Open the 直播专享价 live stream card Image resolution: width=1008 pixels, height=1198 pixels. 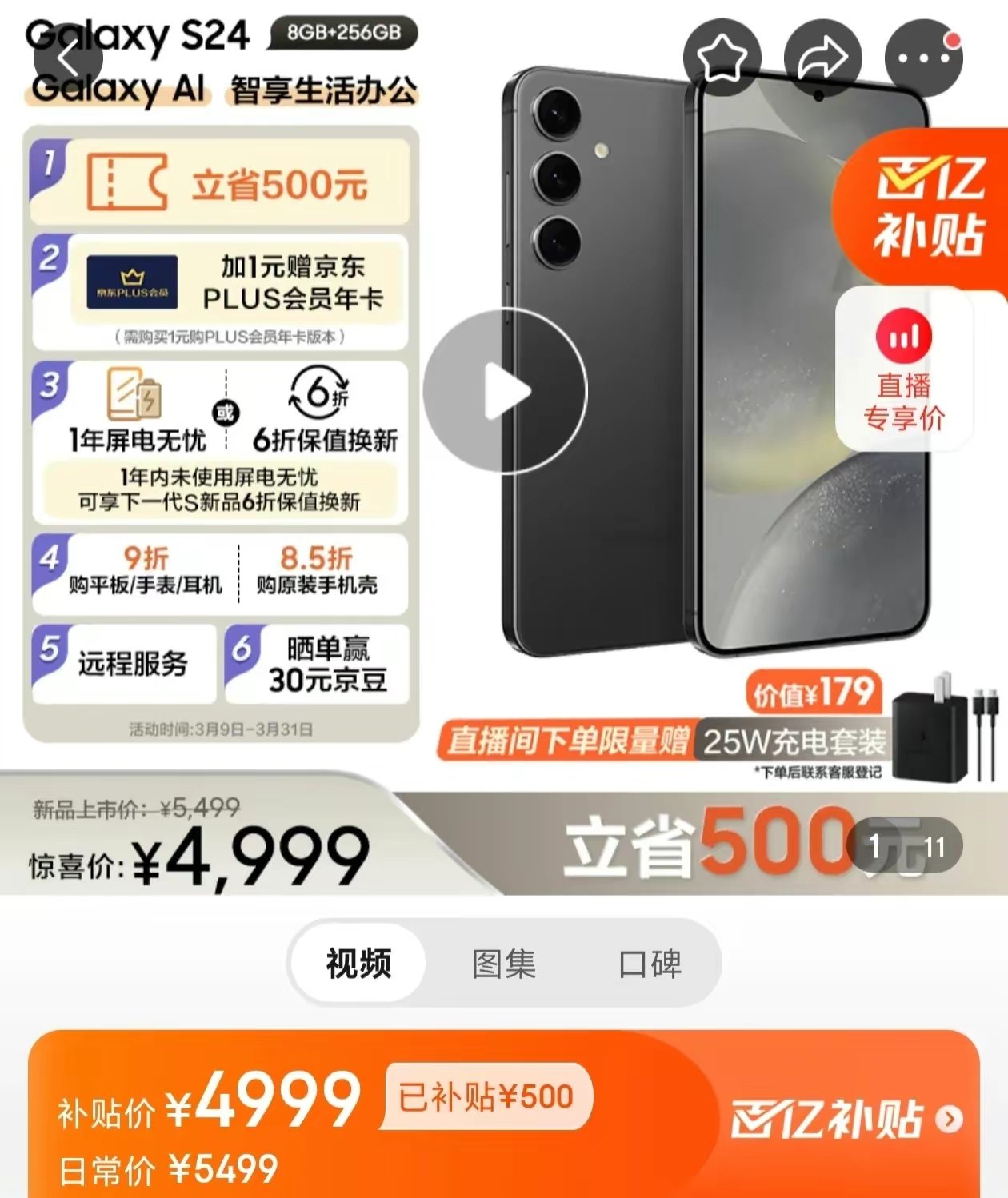click(x=904, y=368)
